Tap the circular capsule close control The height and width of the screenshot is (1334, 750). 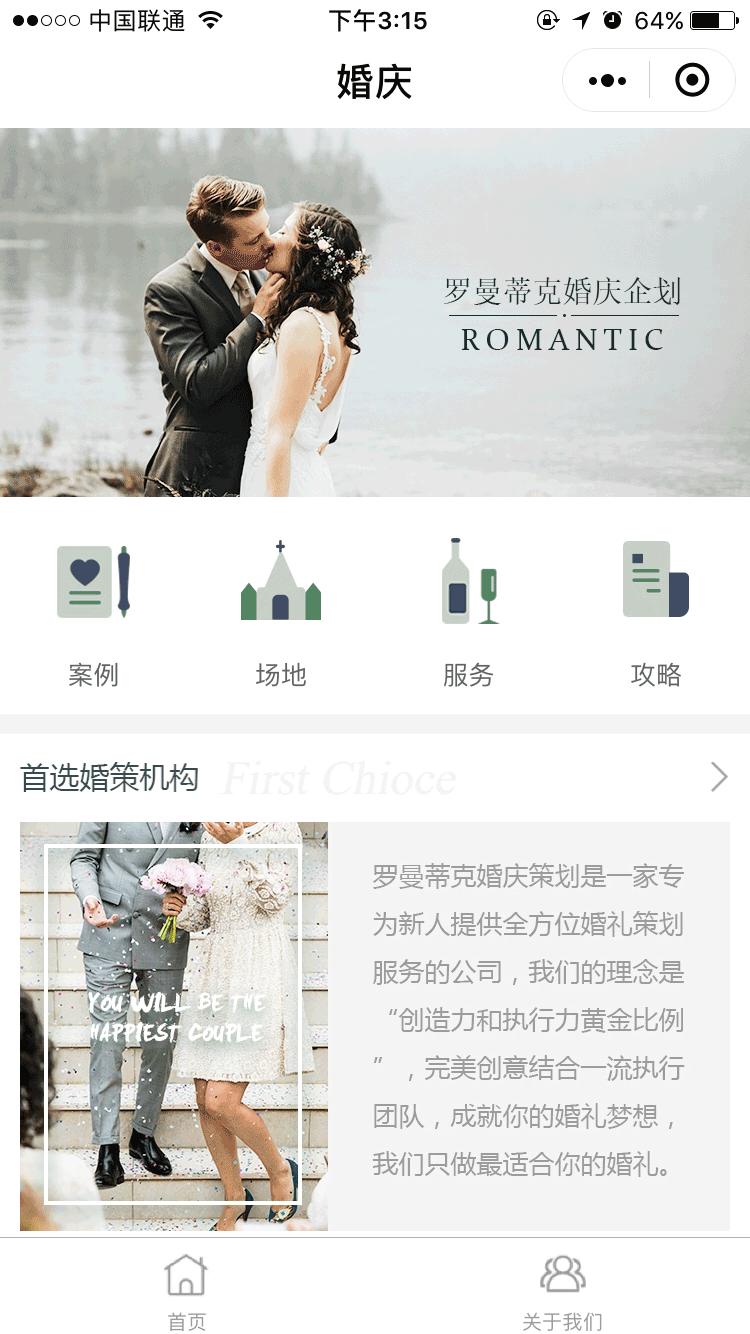pyautogui.click(x=691, y=79)
